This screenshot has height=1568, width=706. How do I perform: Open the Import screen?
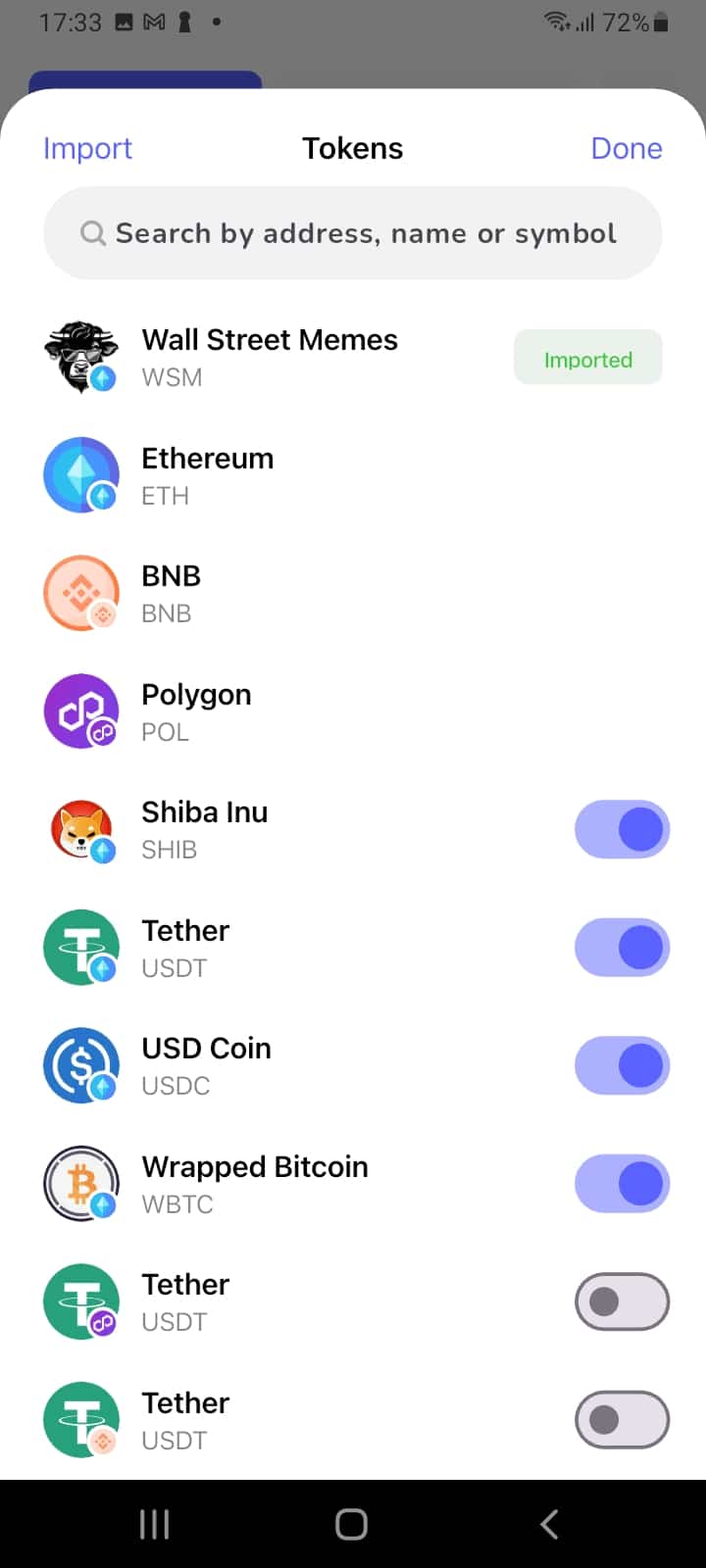click(87, 148)
